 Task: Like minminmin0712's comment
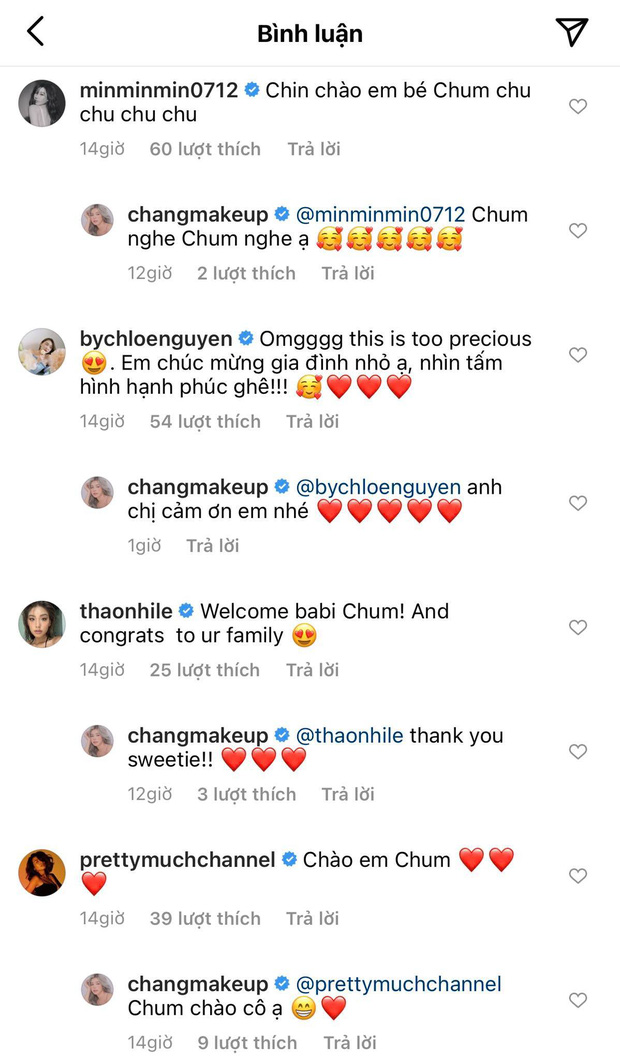578,106
